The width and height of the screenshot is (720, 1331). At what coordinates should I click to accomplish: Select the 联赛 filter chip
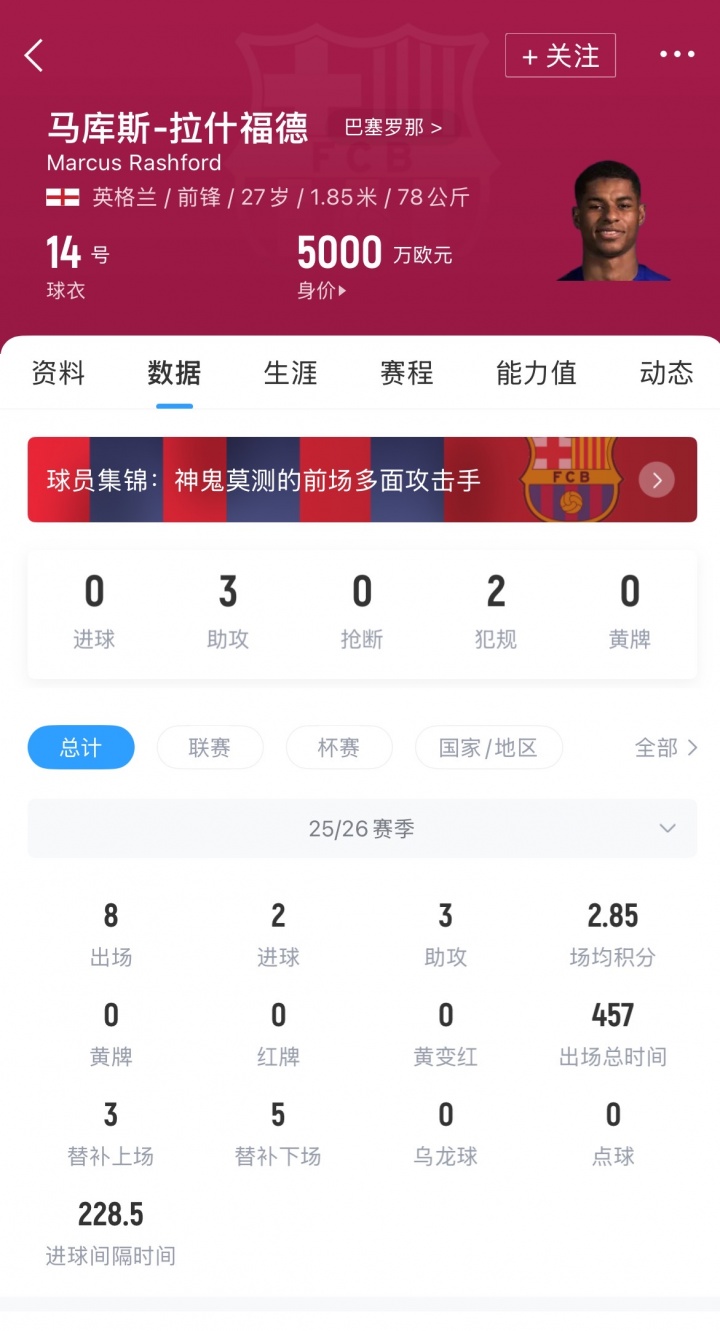point(210,747)
